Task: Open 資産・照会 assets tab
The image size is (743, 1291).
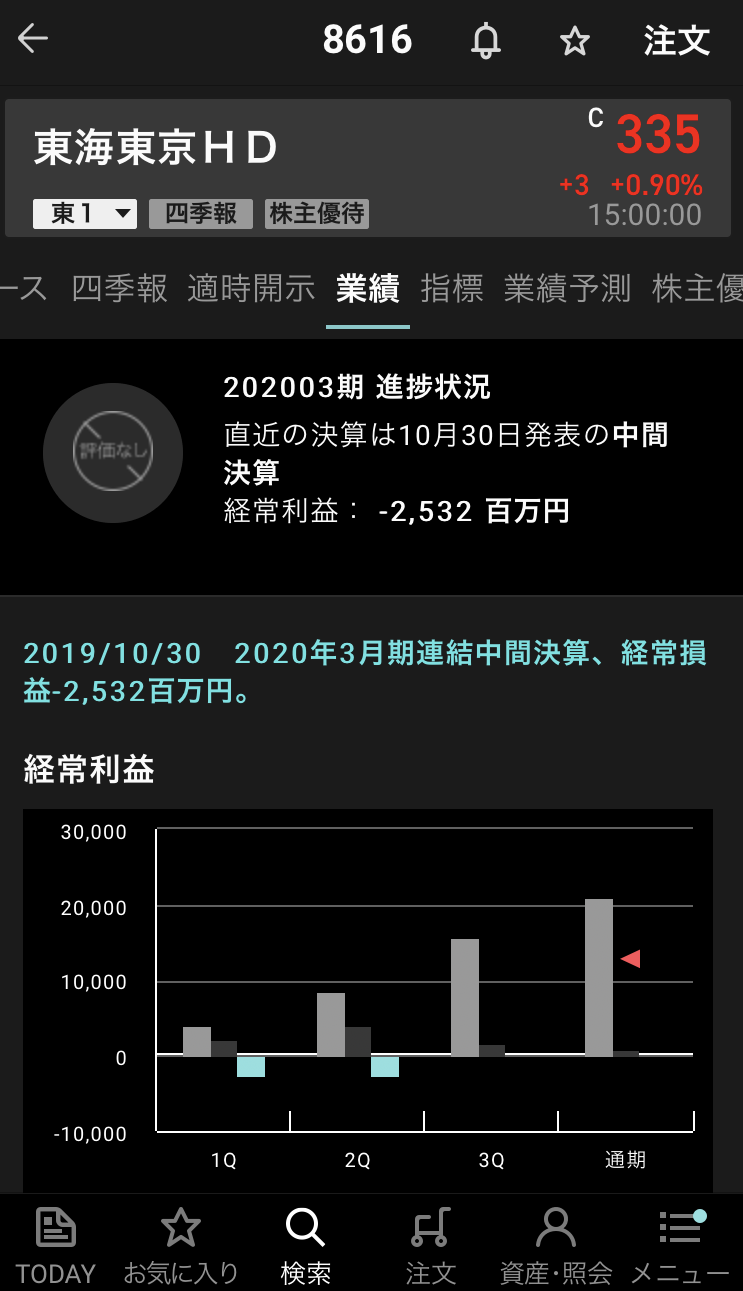Action: tap(555, 1245)
